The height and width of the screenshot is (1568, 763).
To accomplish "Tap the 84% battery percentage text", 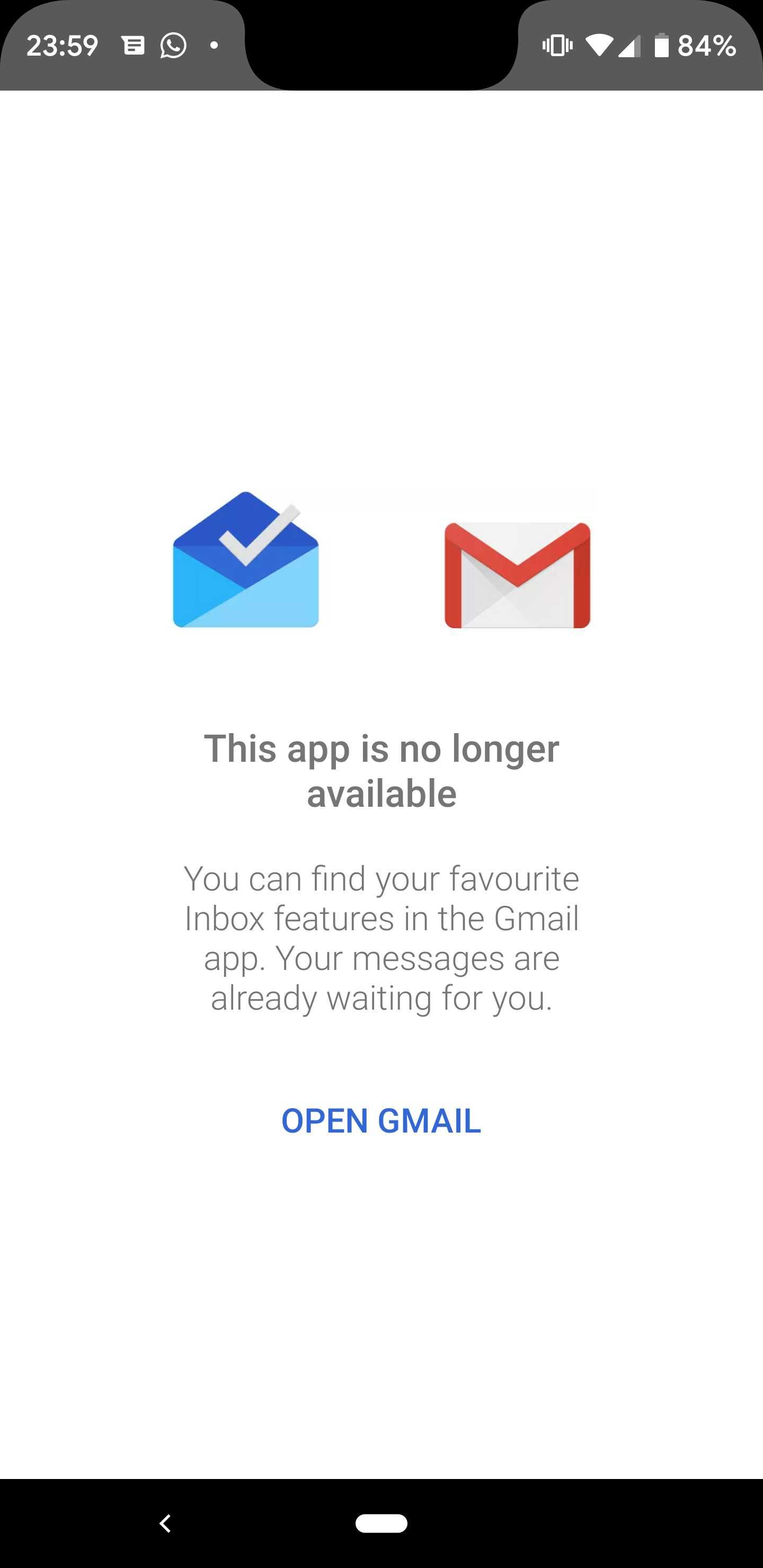I will [x=708, y=46].
